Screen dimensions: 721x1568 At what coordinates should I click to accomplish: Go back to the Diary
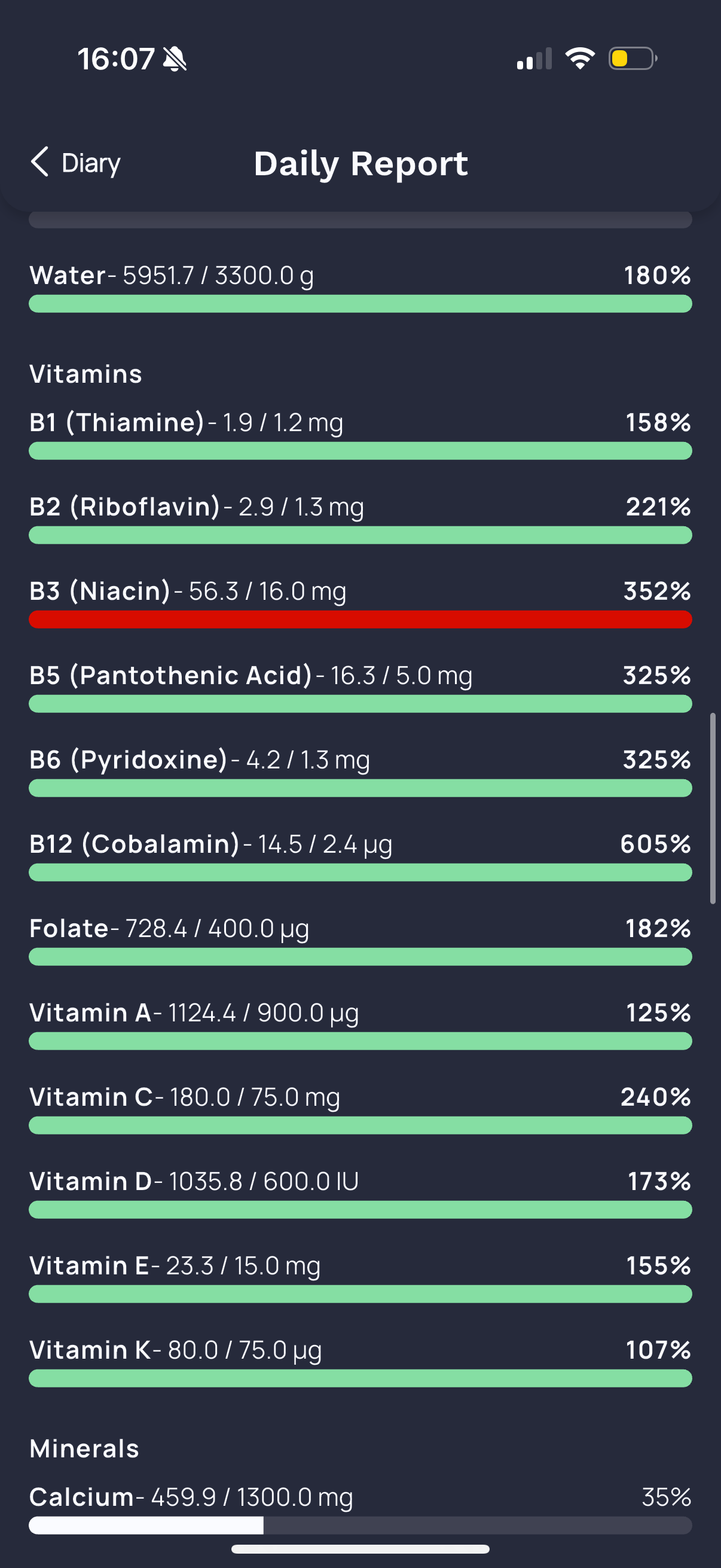pyautogui.click(x=75, y=163)
